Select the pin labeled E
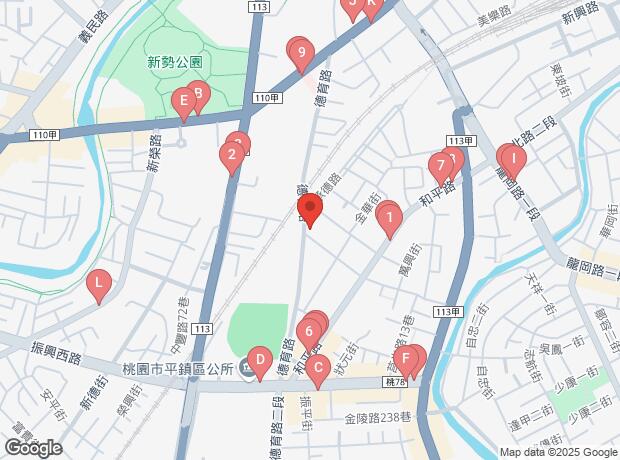The height and width of the screenshot is (460, 620). pos(183,100)
